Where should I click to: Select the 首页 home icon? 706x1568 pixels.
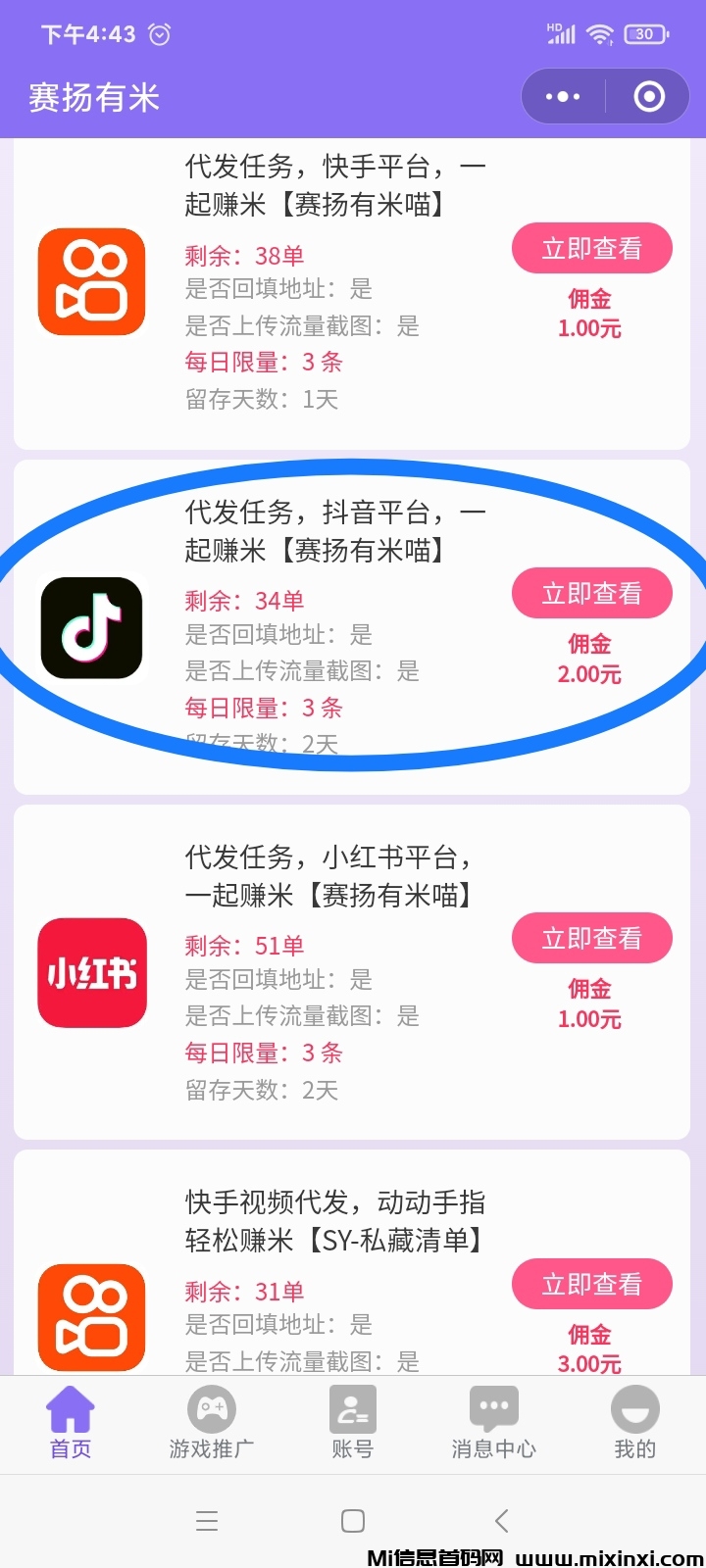(70, 1411)
